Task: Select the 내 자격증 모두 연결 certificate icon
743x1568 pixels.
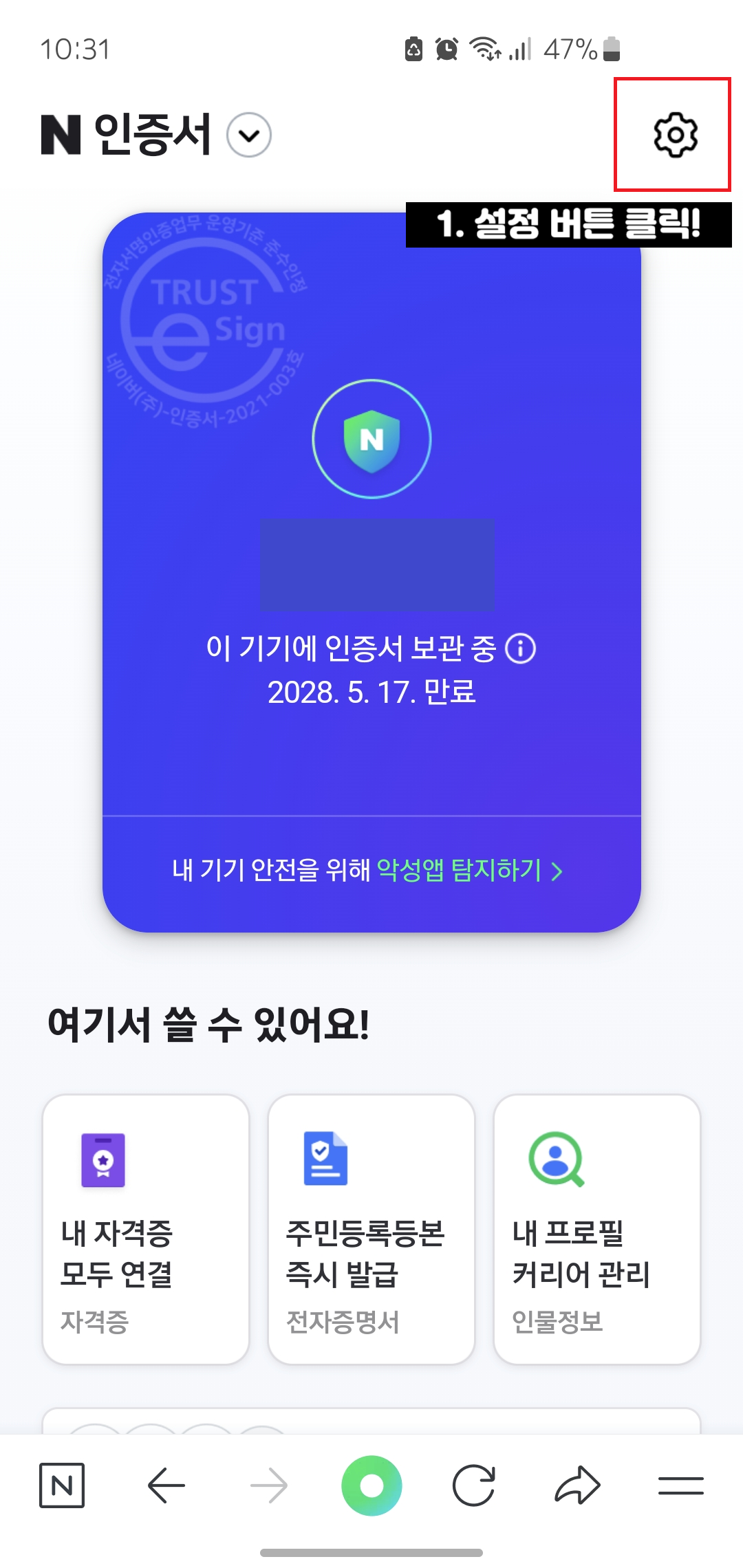Action: click(102, 1161)
